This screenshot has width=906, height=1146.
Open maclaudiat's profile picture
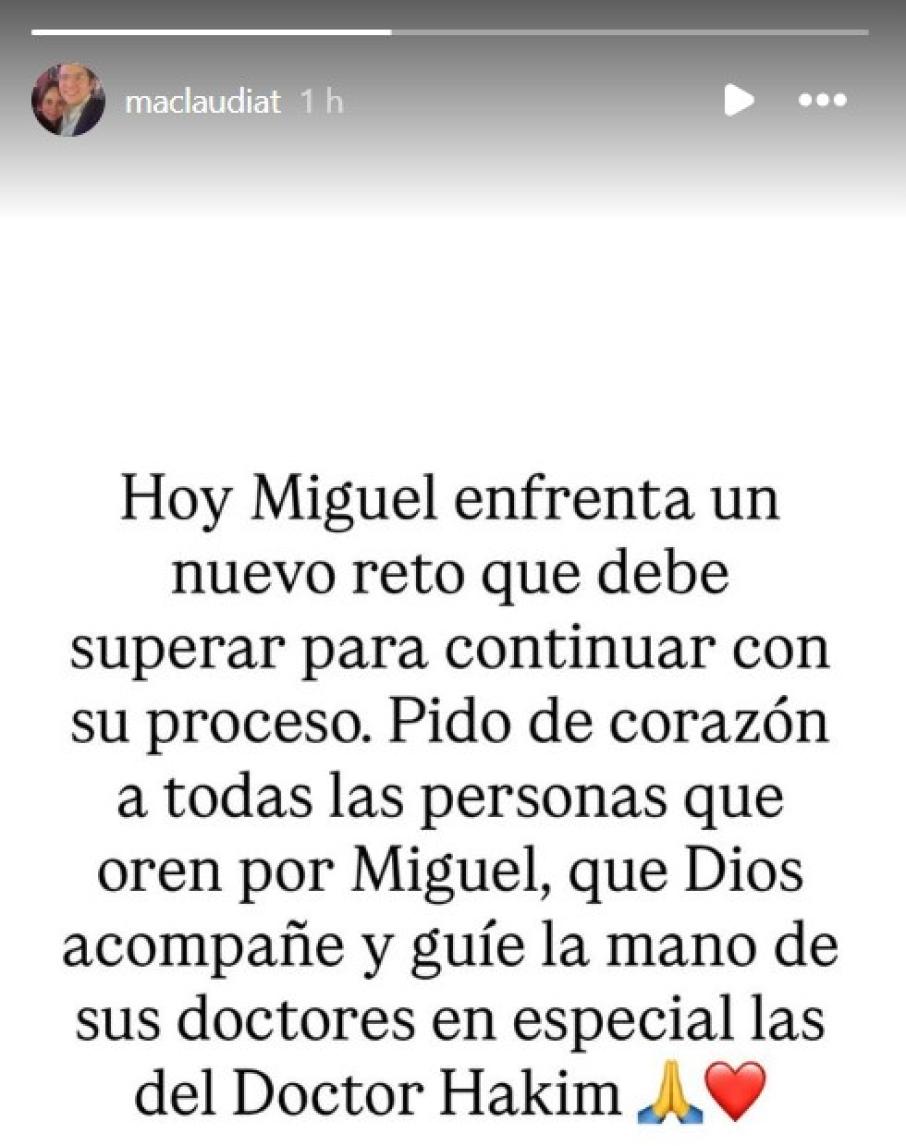coord(68,101)
